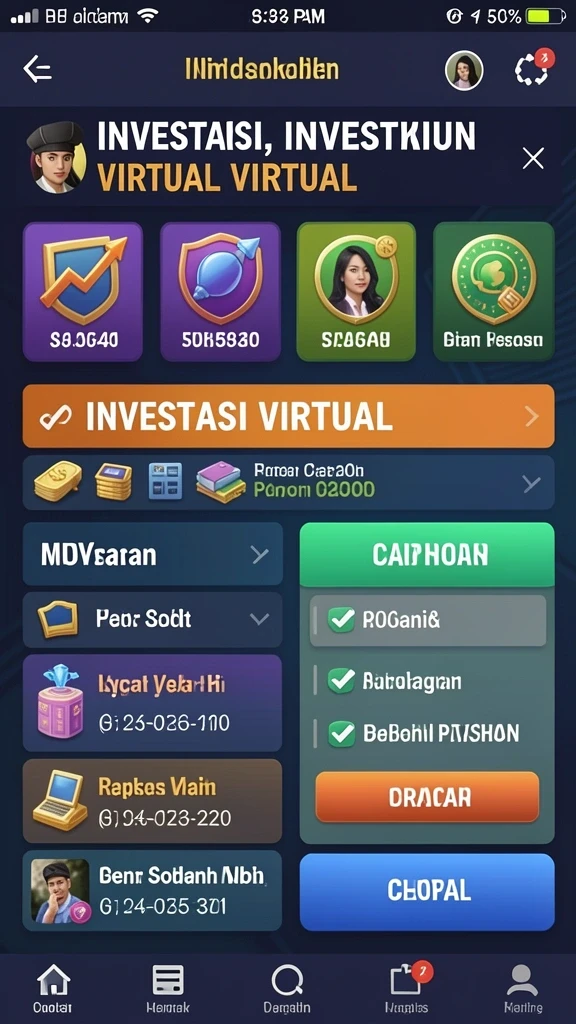Uncheck the BeBohll PMSHON checkbox
Screen dimensions: 576x1024
pos(341,733)
